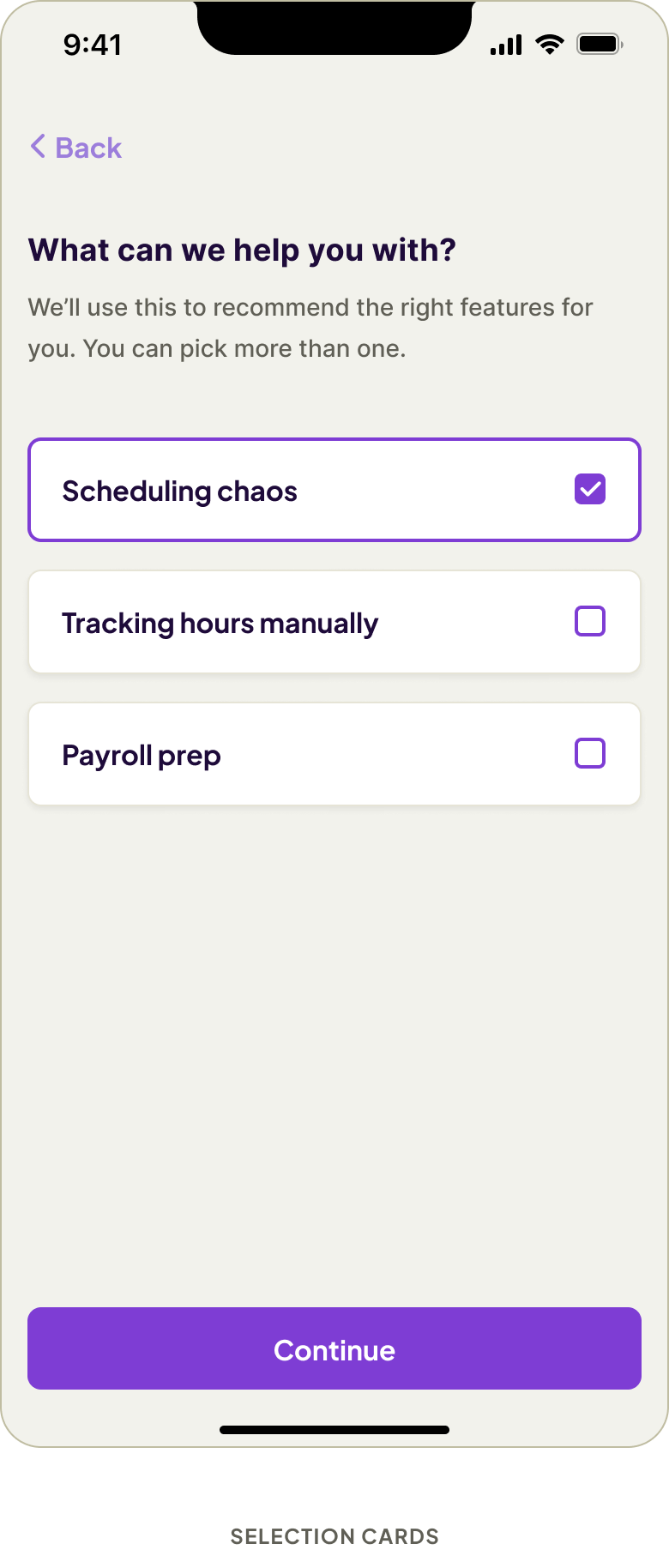The height and width of the screenshot is (1568, 669).
Task: Check the Payroll prep checkbox
Action: (589, 753)
